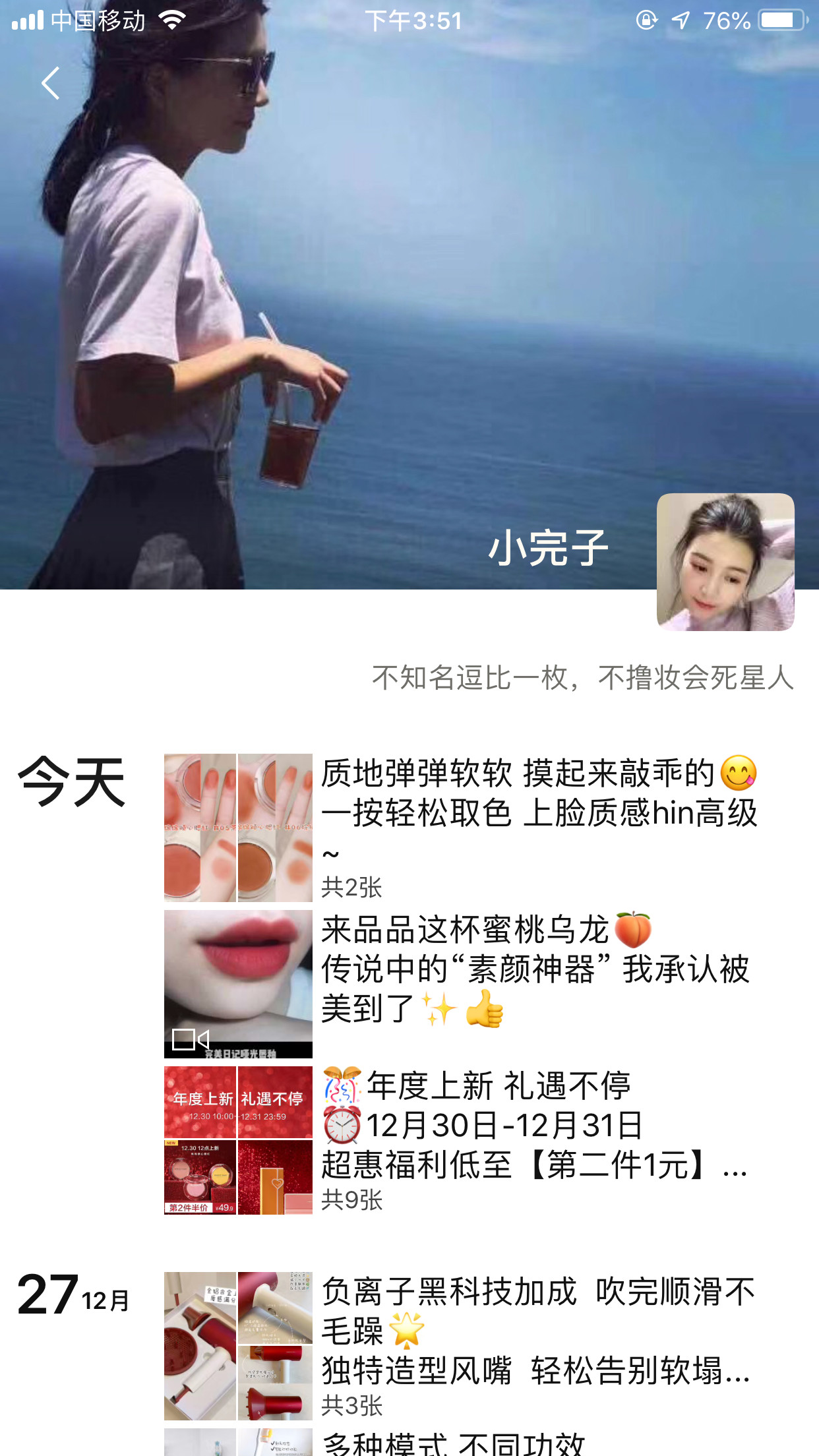Open the 多种模式 不同功效 post

pyautogui.click(x=454, y=1443)
